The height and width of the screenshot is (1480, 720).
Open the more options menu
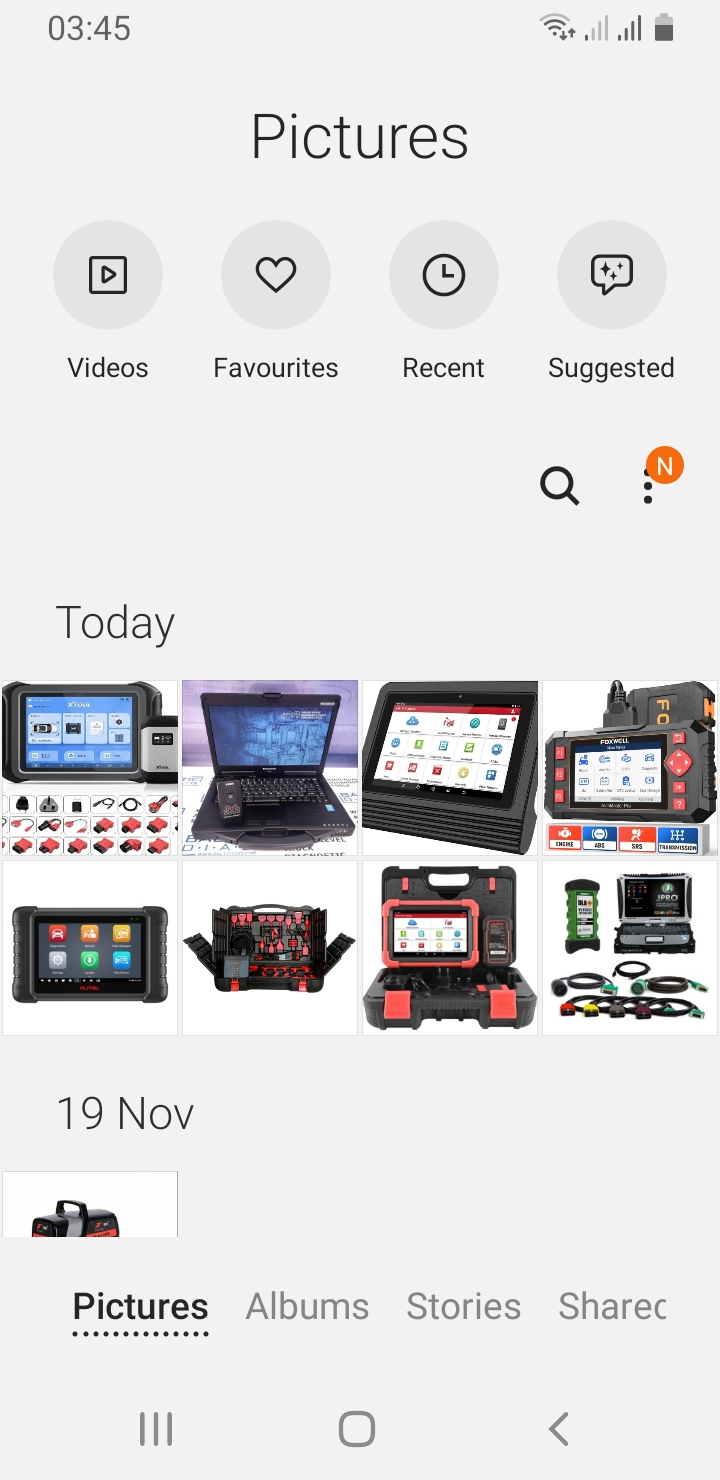[x=649, y=487]
